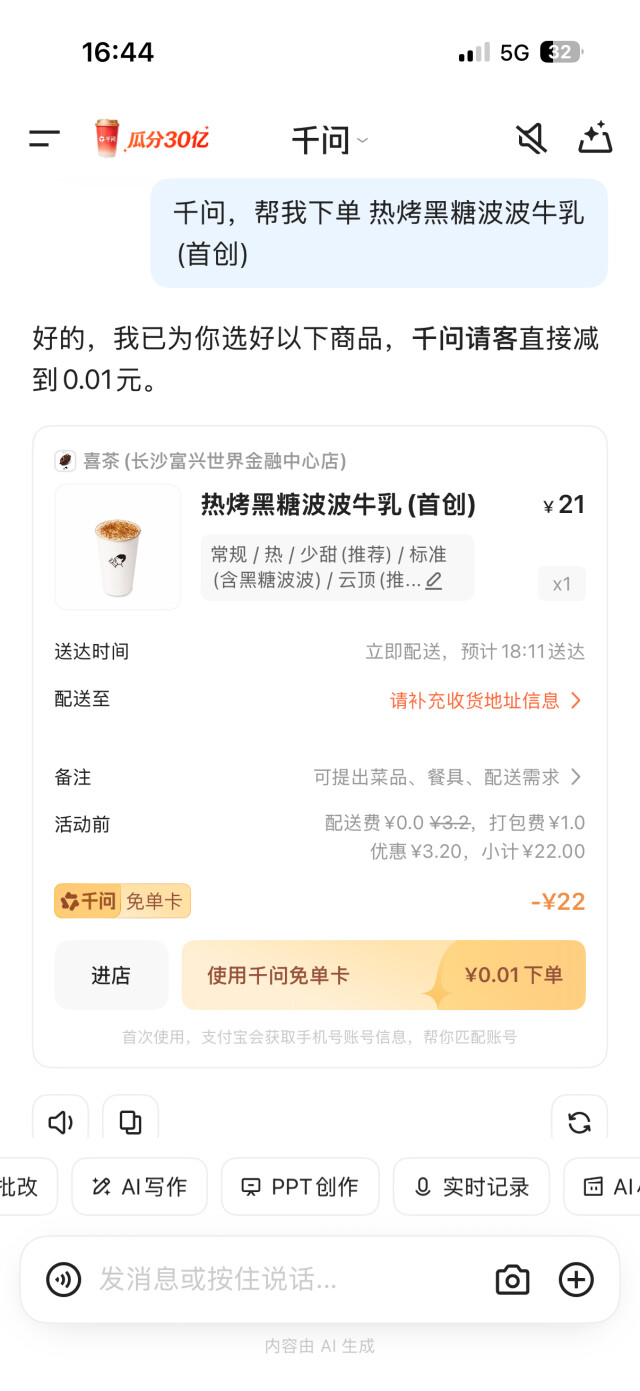Start a new chat
Viewport: 640px width, 1391px height.
pyautogui.click(x=595, y=139)
